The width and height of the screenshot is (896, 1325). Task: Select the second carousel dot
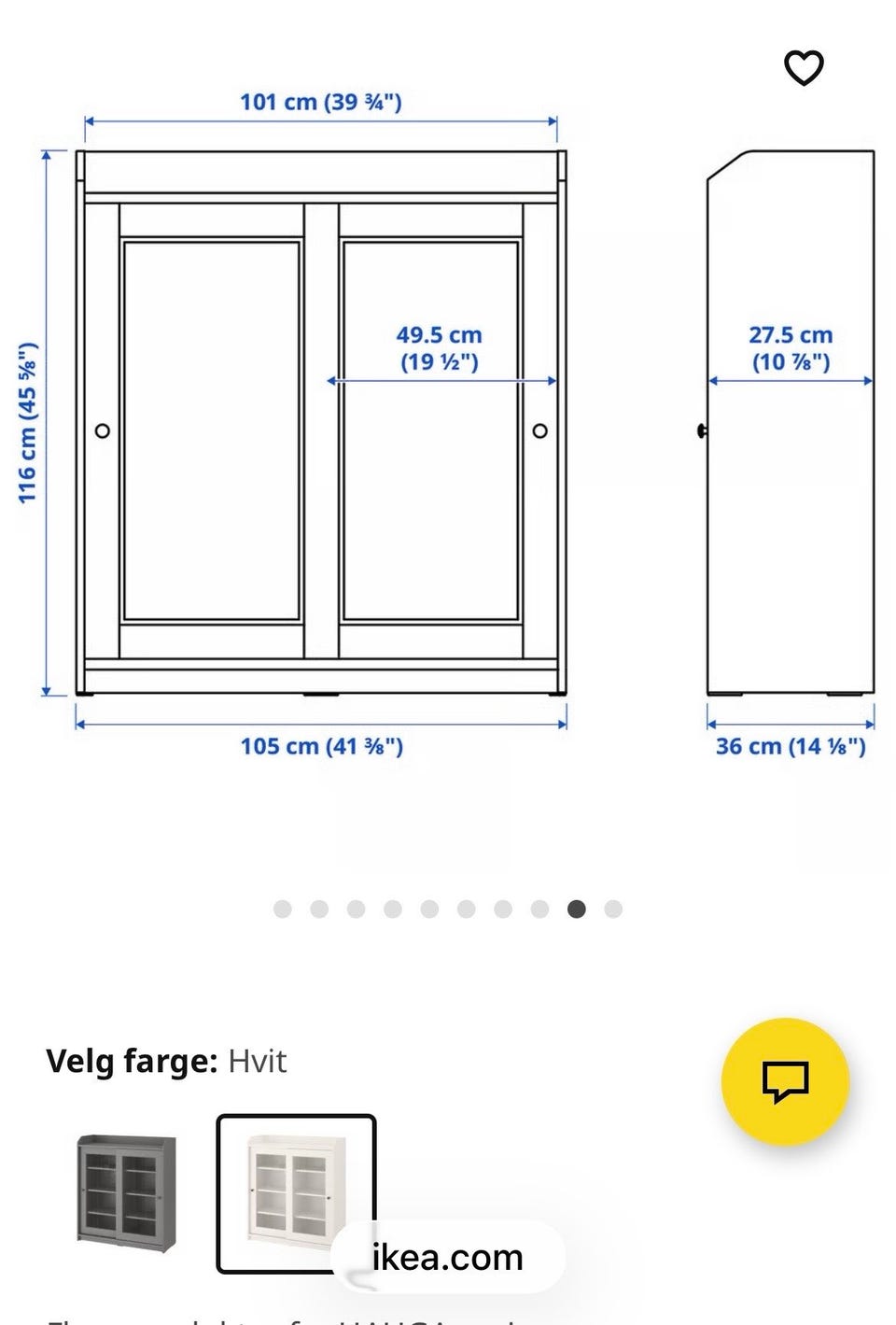point(318,908)
